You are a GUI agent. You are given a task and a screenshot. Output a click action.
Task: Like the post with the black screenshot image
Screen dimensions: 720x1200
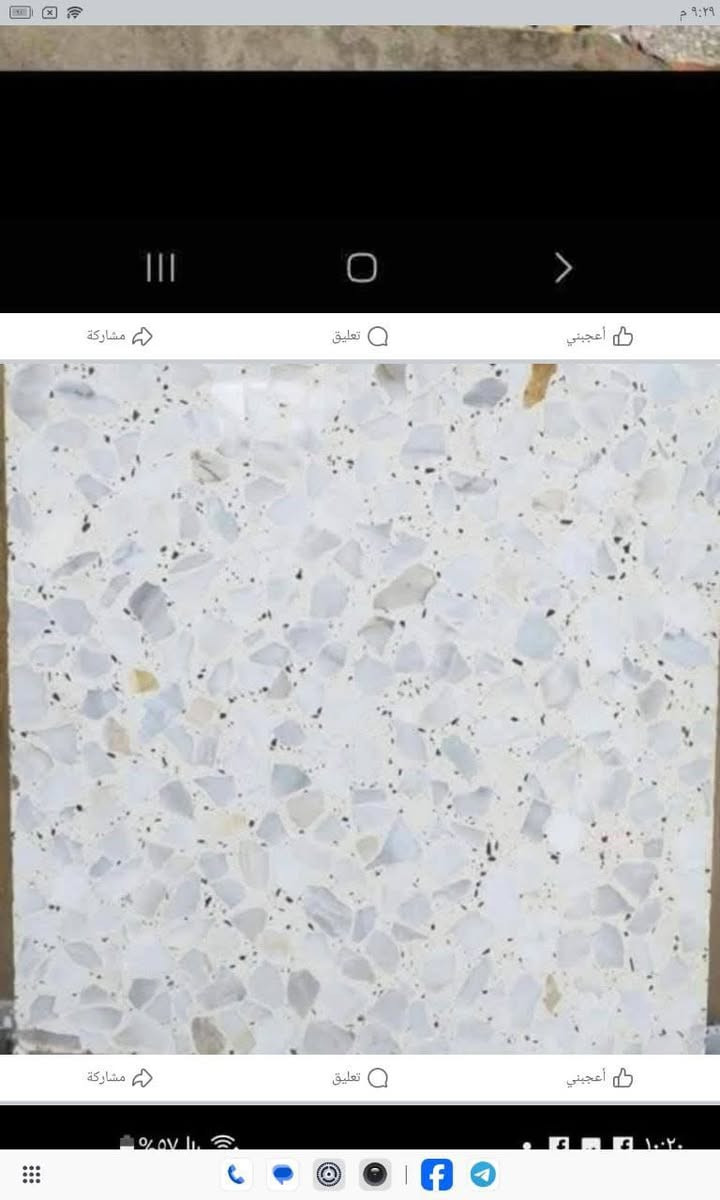(x=599, y=336)
